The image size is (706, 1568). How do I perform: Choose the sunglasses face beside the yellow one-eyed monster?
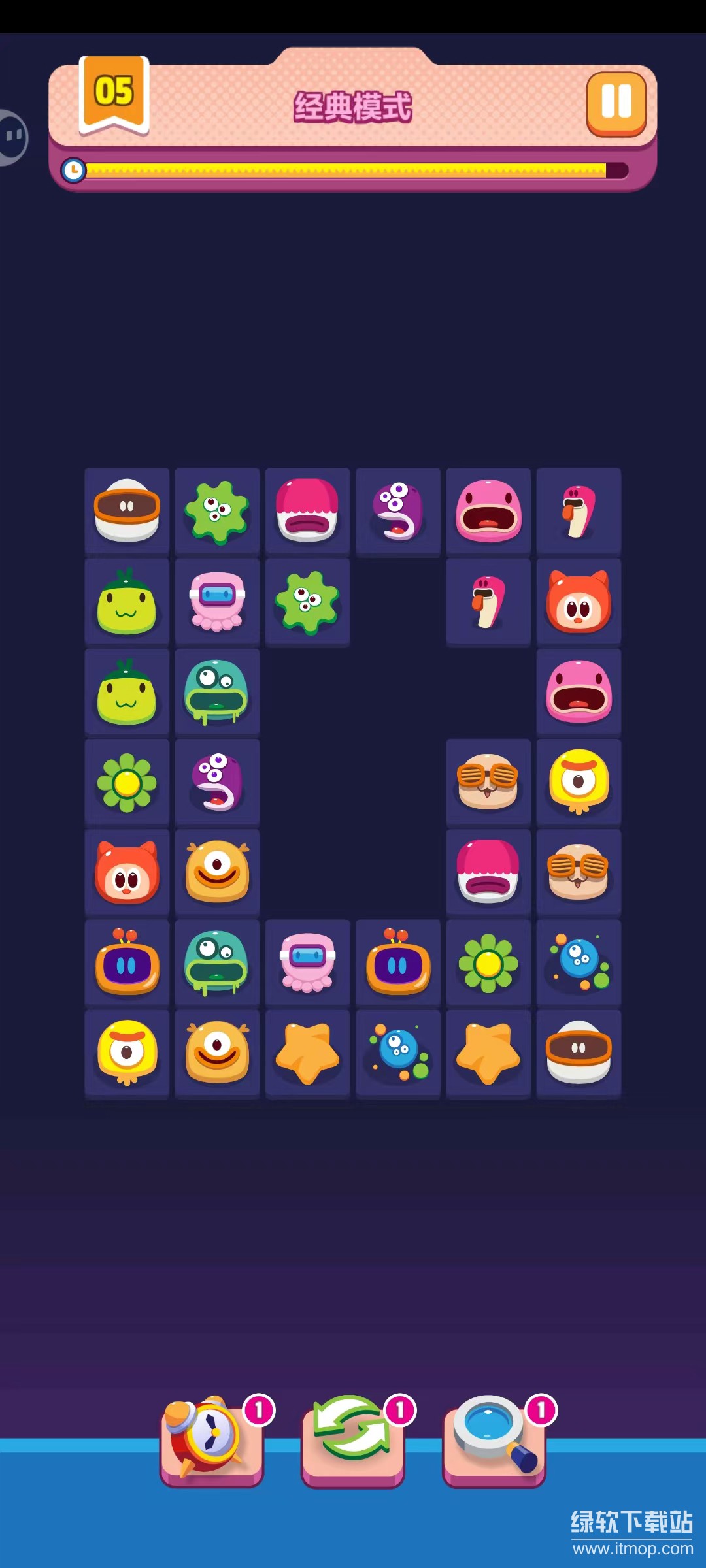click(488, 783)
